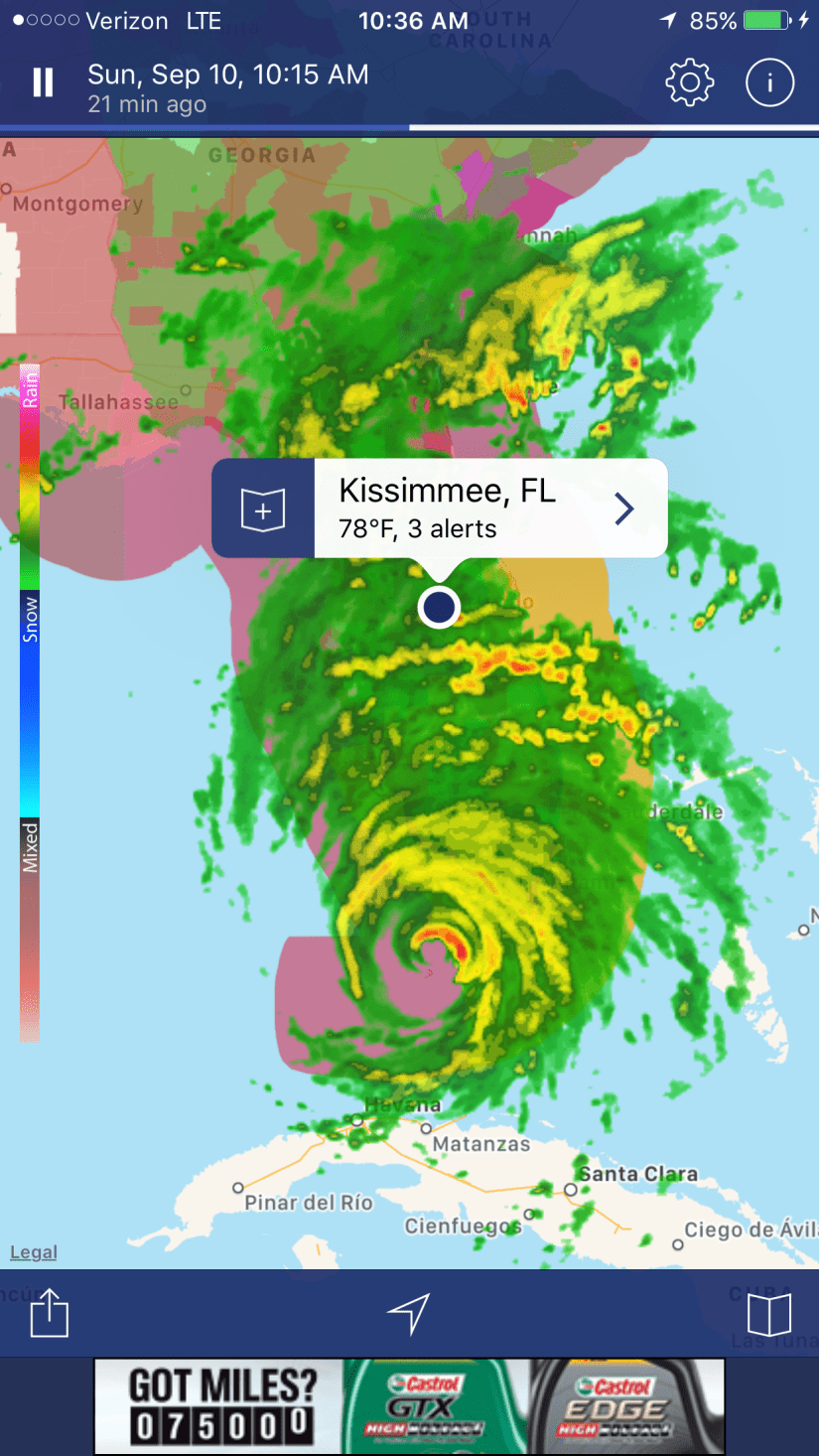Share the radar map

click(x=49, y=1313)
